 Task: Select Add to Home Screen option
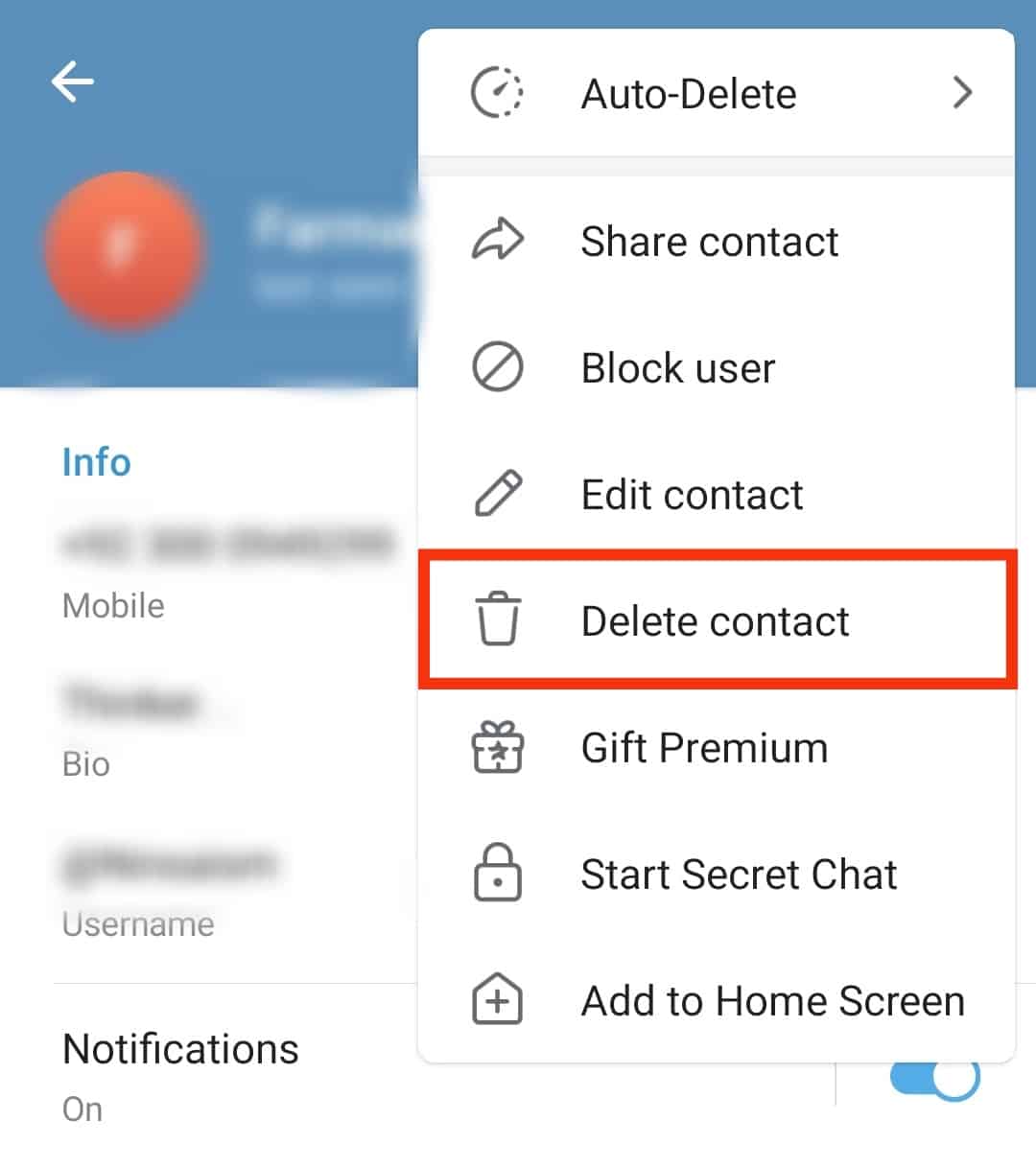coord(771,1000)
